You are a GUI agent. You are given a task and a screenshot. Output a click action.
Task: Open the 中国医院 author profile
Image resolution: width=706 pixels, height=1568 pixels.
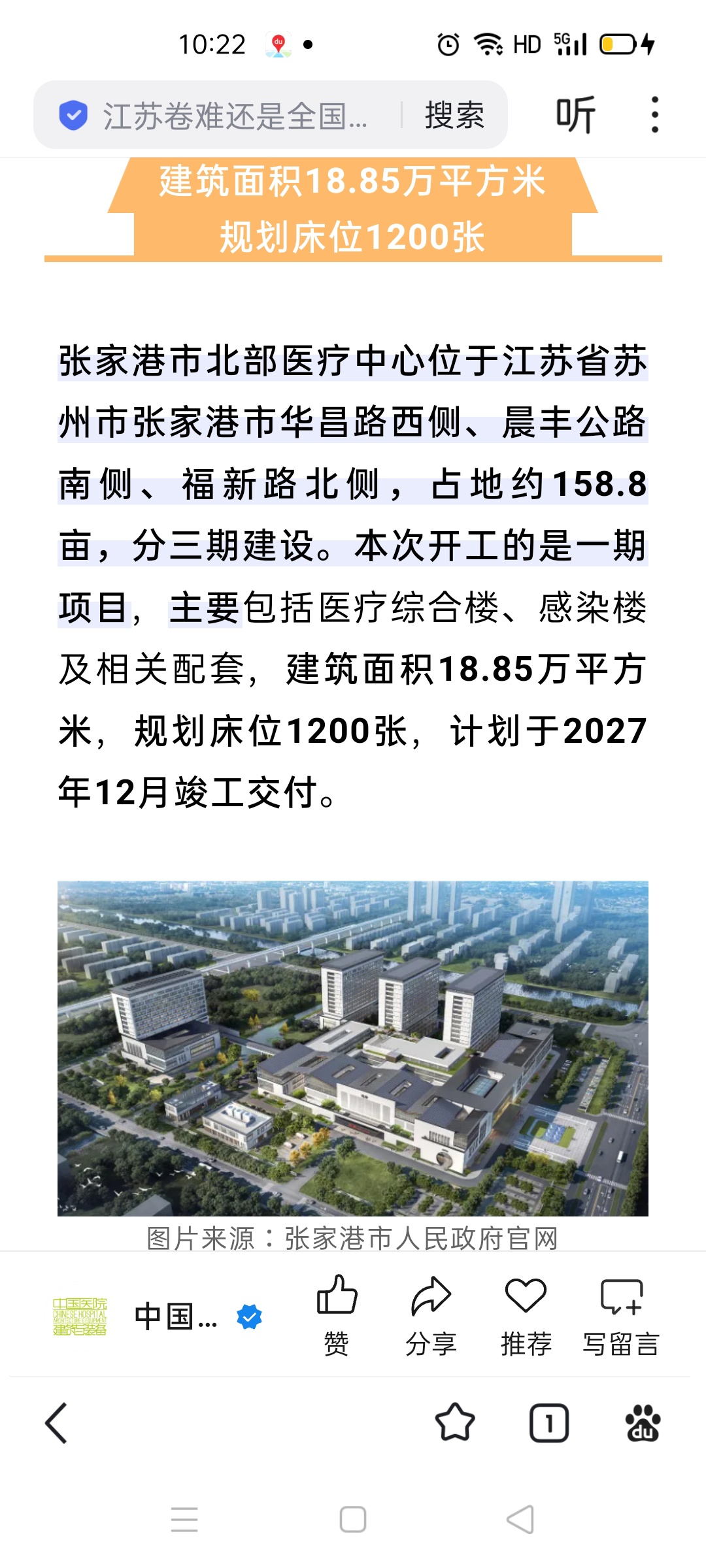157,1316
